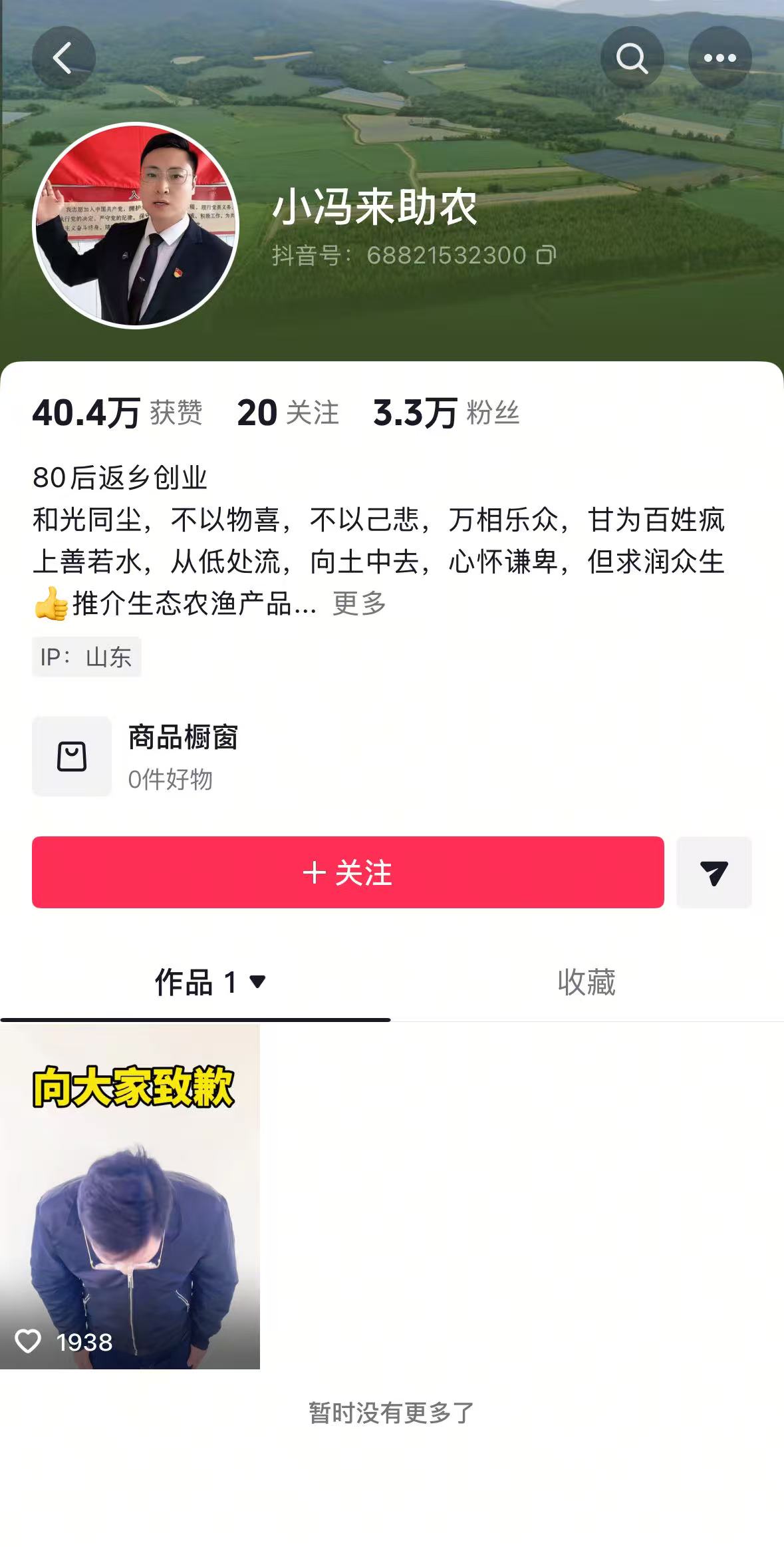This screenshot has height=1547, width=784.
Task: Open the 关注 following list
Action: (x=288, y=413)
